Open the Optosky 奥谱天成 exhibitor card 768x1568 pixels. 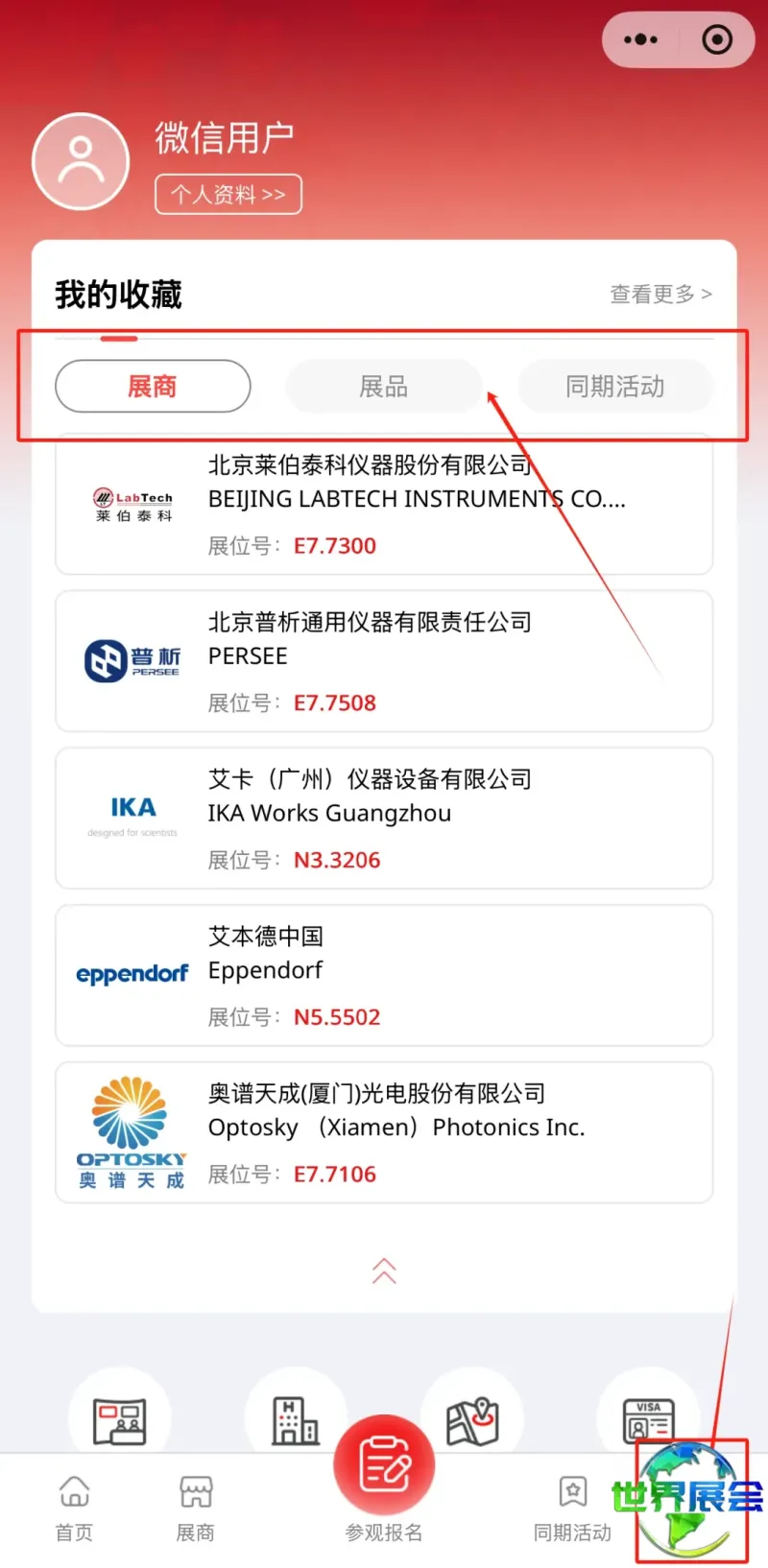click(x=384, y=1132)
